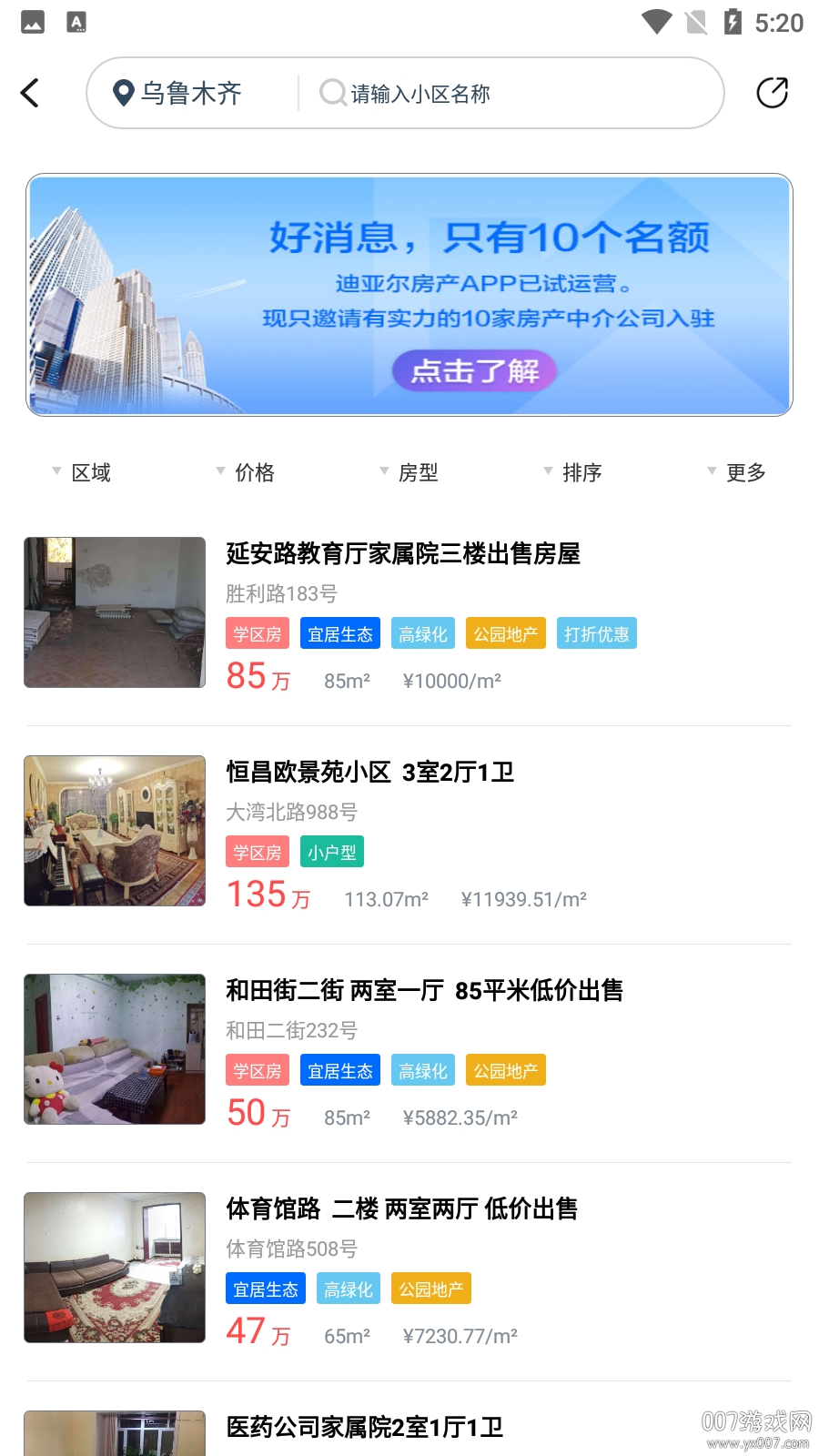Expand the 价格 filter dropdown
The width and height of the screenshot is (819, 1456).
point(246,472)
